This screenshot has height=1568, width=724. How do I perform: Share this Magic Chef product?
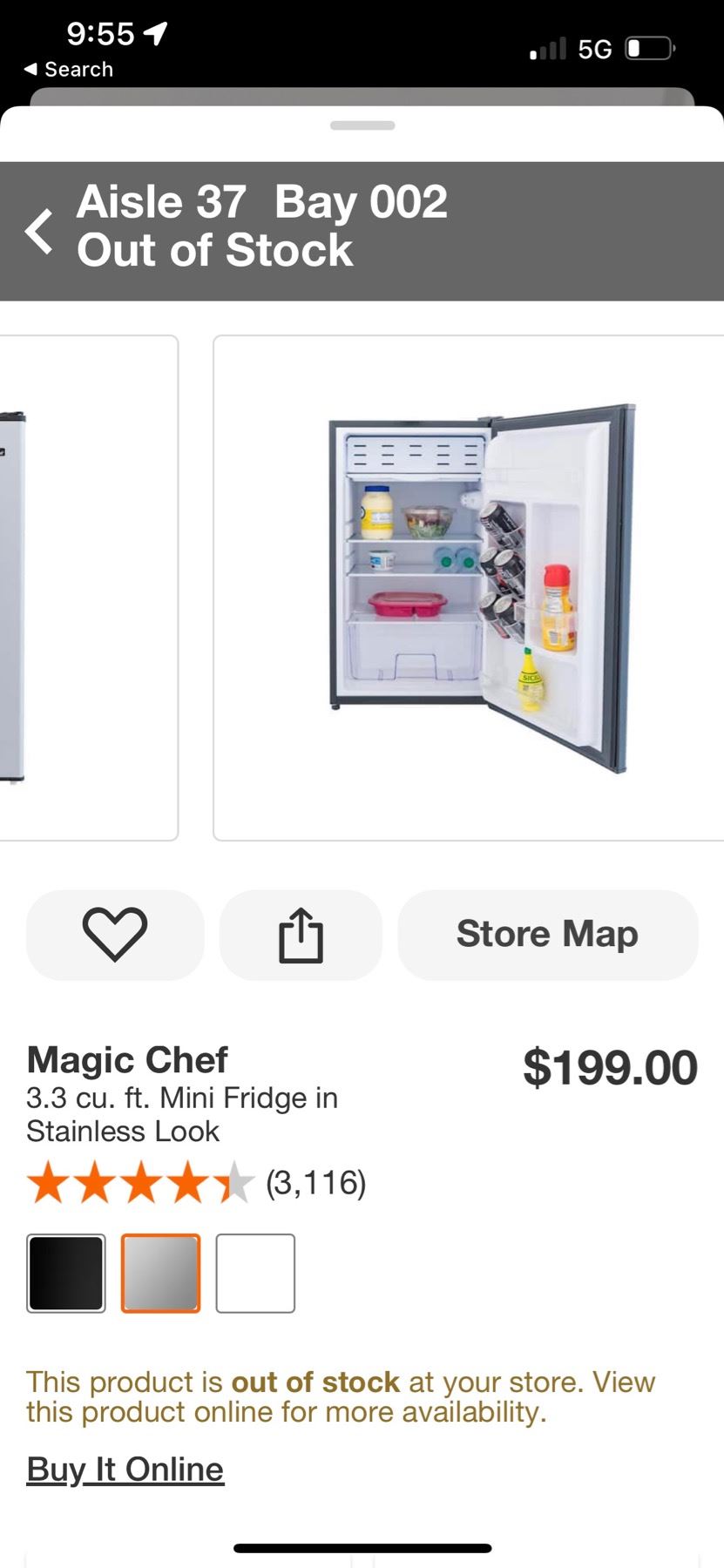301,935
